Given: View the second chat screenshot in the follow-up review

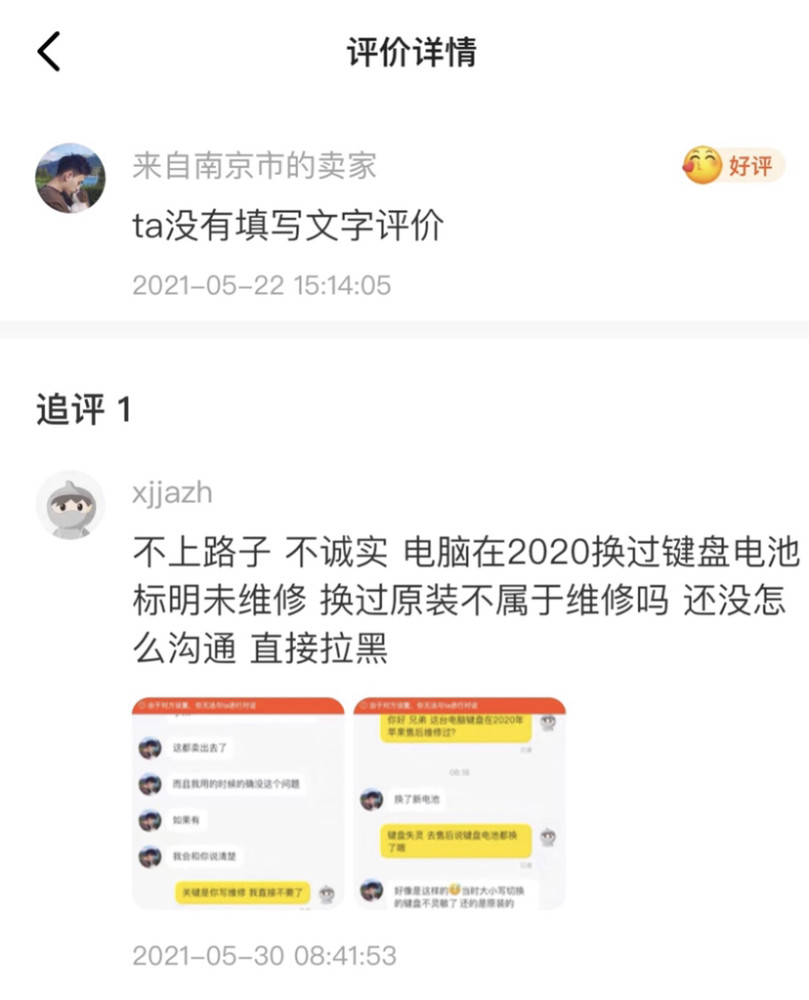Looking at the screenshot, I should [x=459, y=803].
